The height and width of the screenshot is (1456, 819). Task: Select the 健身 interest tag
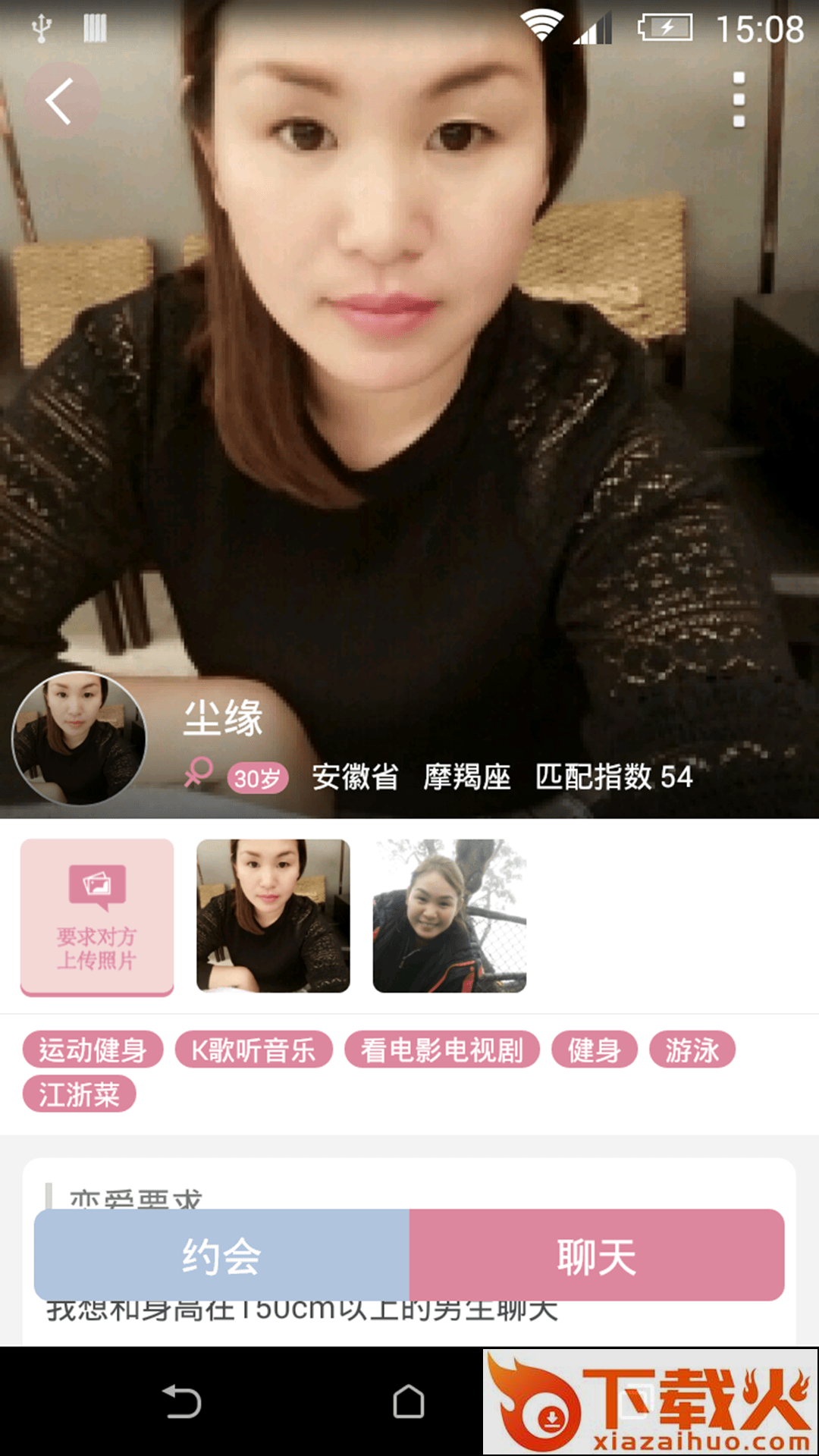pos(594,1050)
